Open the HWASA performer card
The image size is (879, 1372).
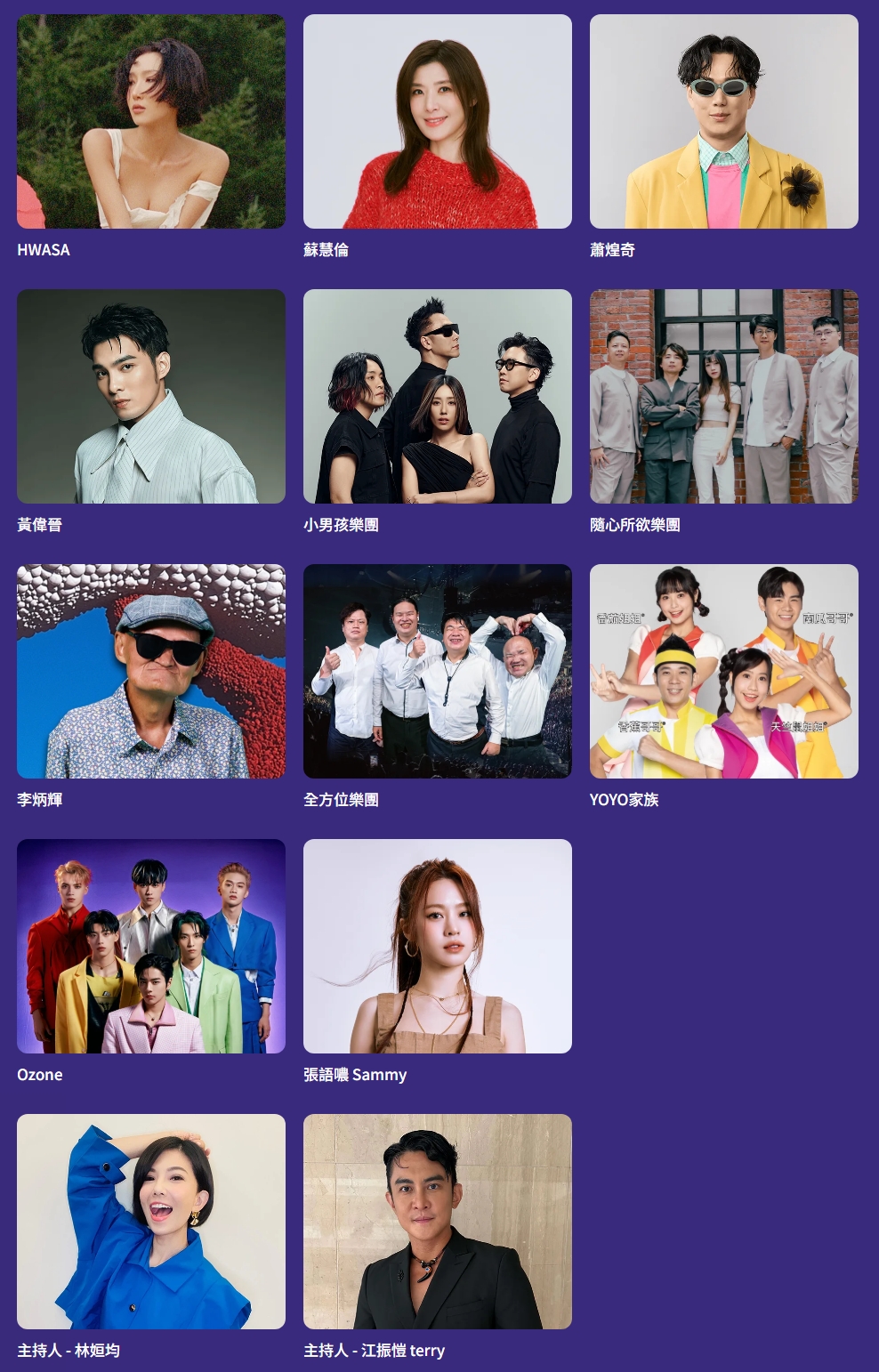[151, 122]
